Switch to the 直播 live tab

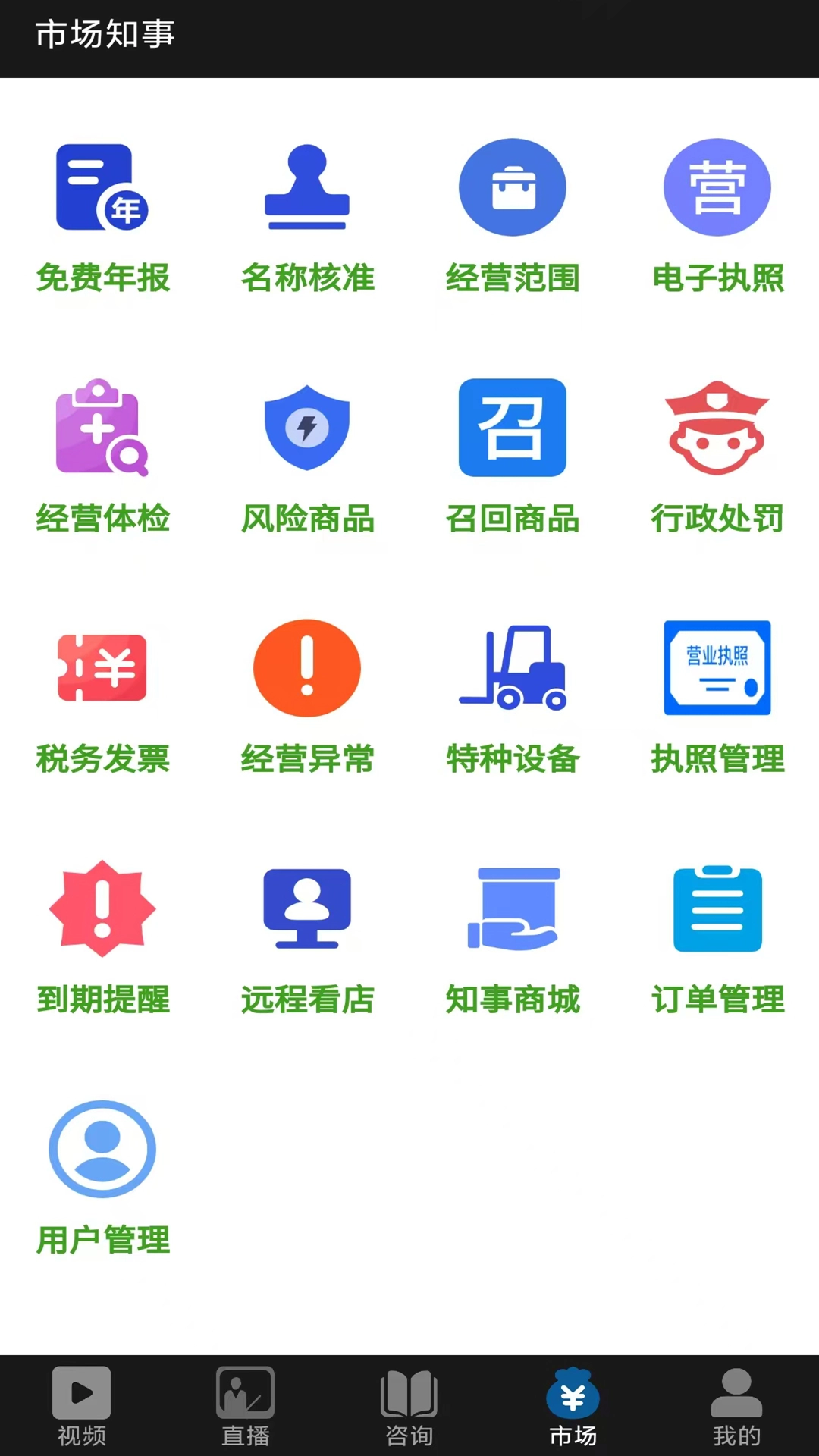pos(246,1407)
